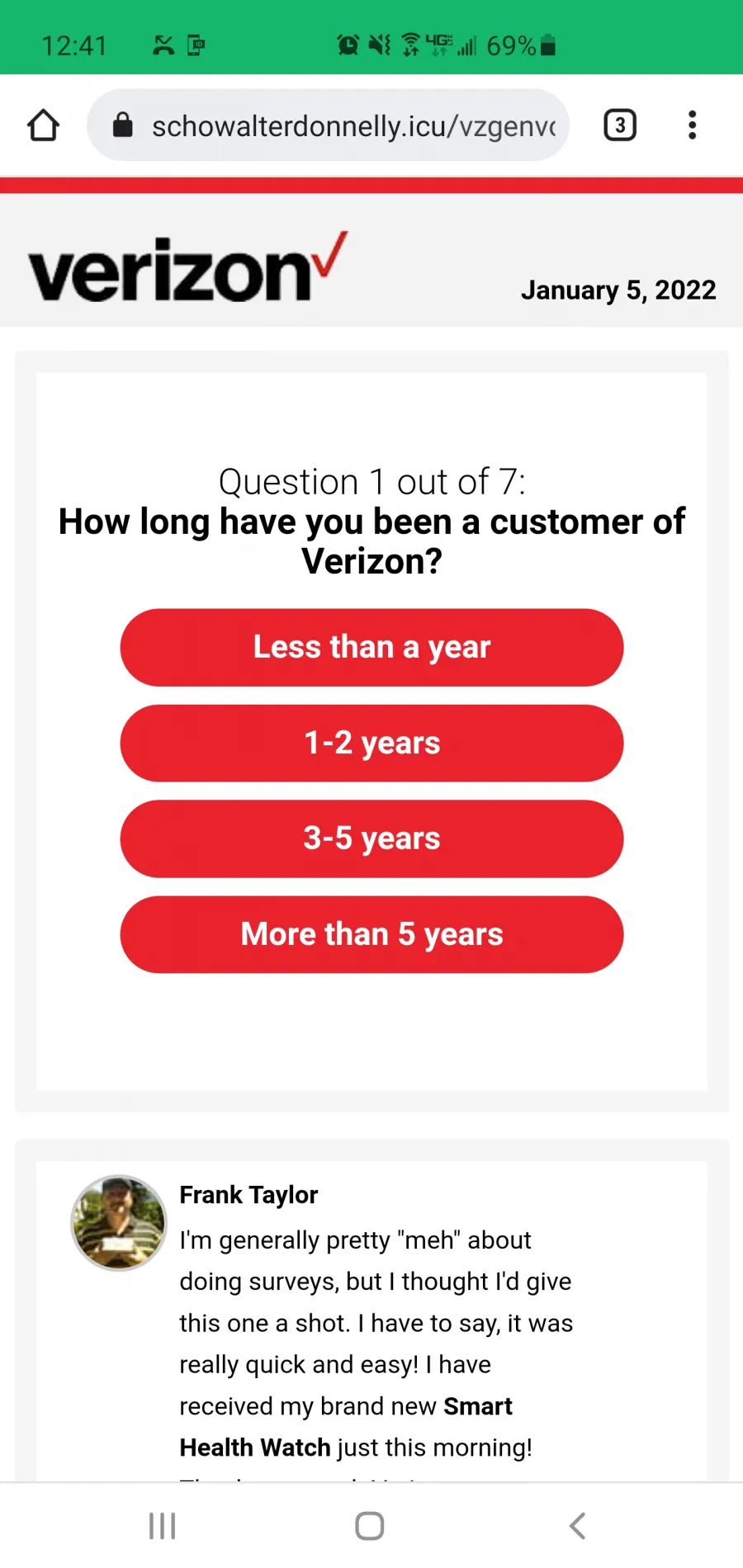Screen dimensions: 743x1568
Task: Pick the '3-5 years' answer
Action: (371, 838)
